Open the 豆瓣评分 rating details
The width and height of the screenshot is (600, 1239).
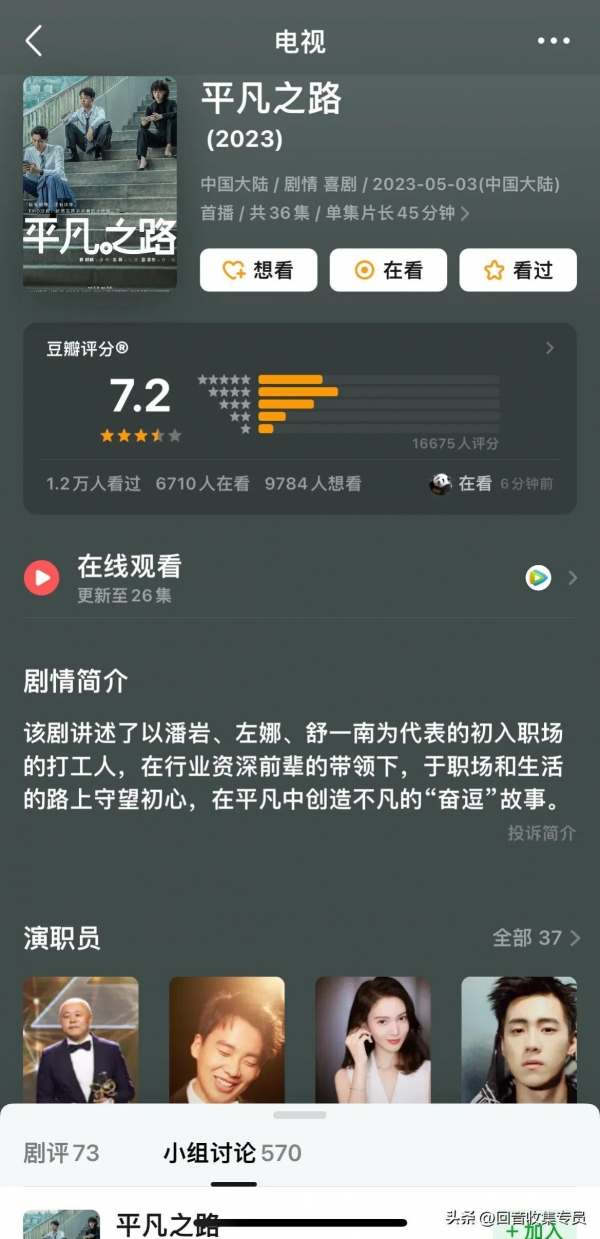(x=549, y=348)
